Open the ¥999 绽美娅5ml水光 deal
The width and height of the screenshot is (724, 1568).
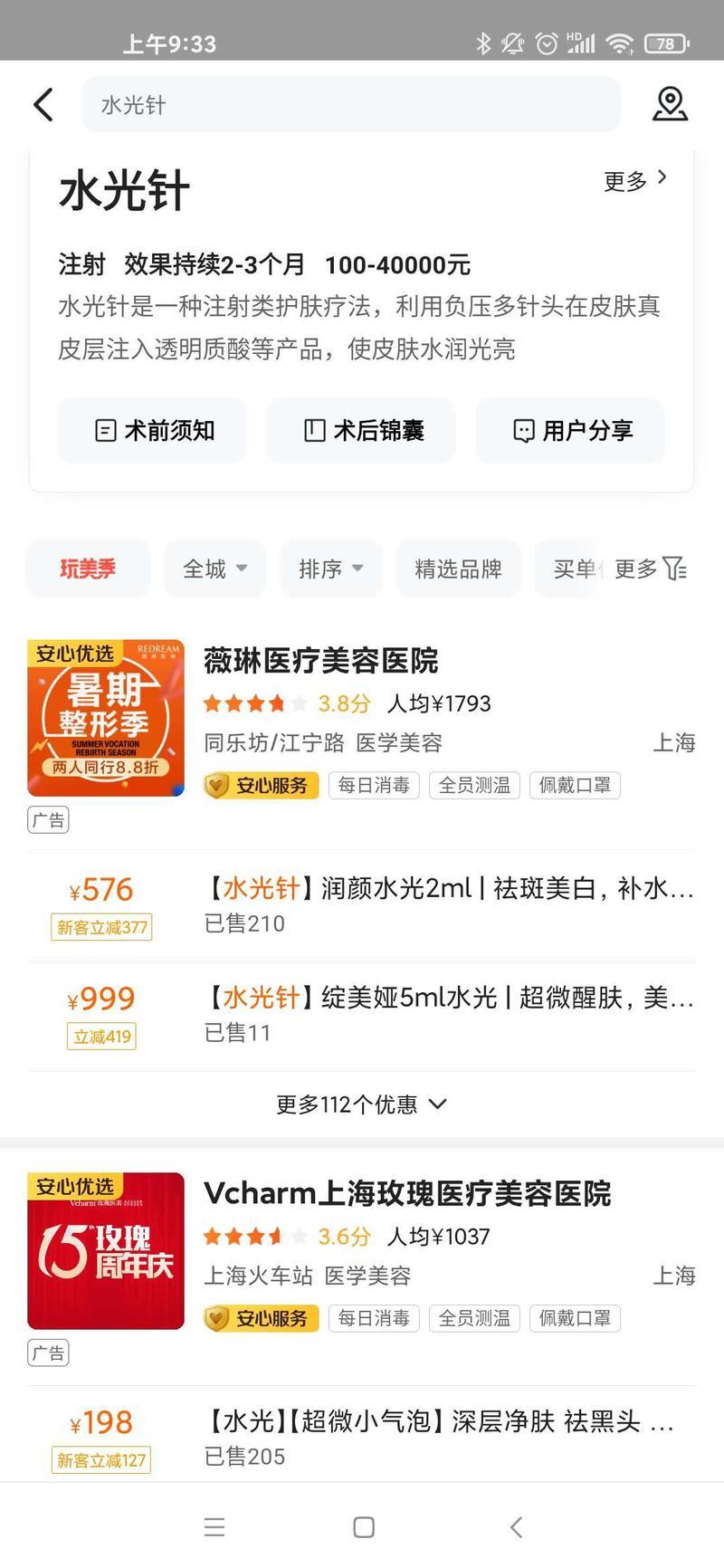(x=362, y=1016)
